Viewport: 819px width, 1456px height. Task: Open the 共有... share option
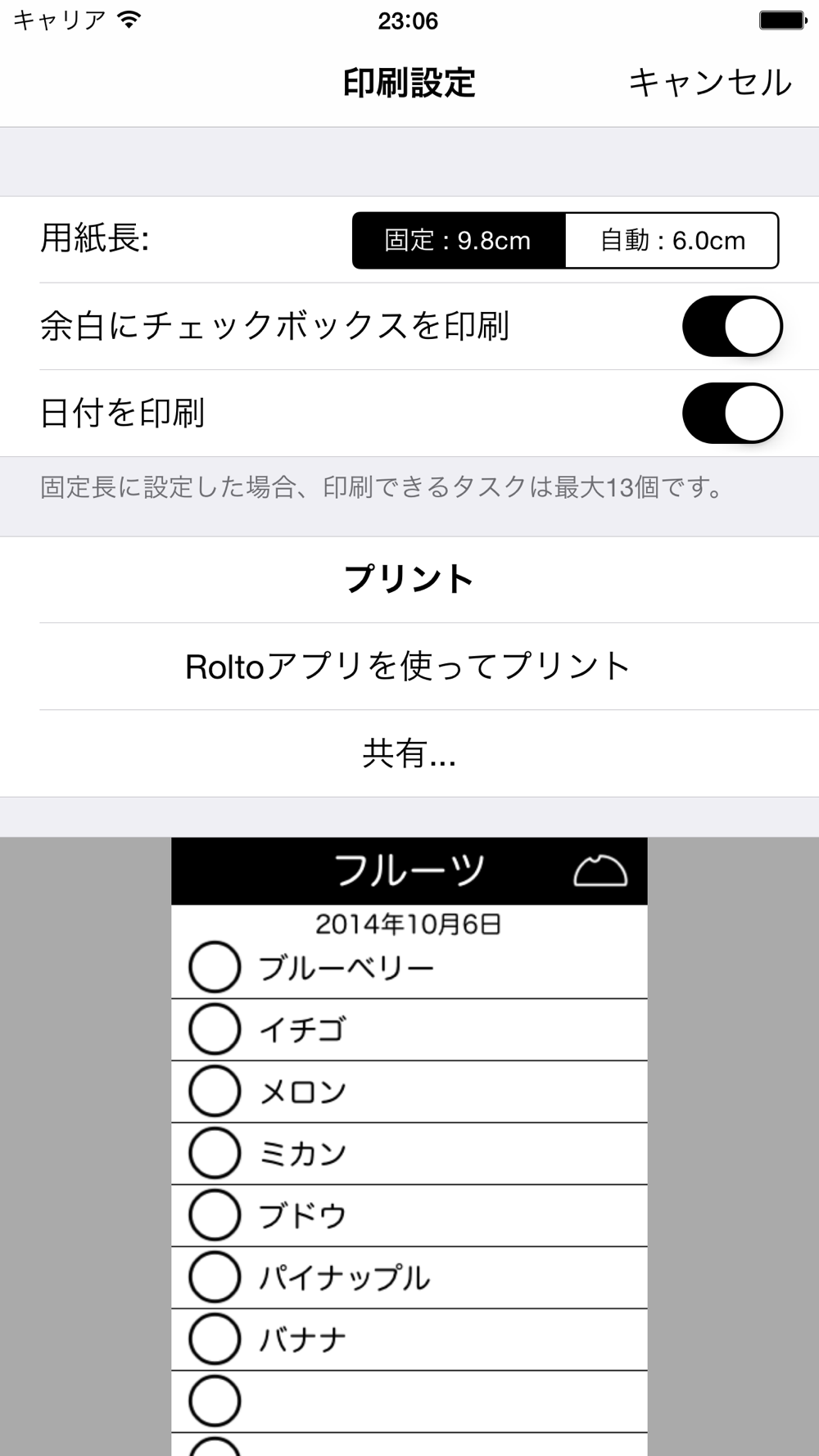(409, 753)
